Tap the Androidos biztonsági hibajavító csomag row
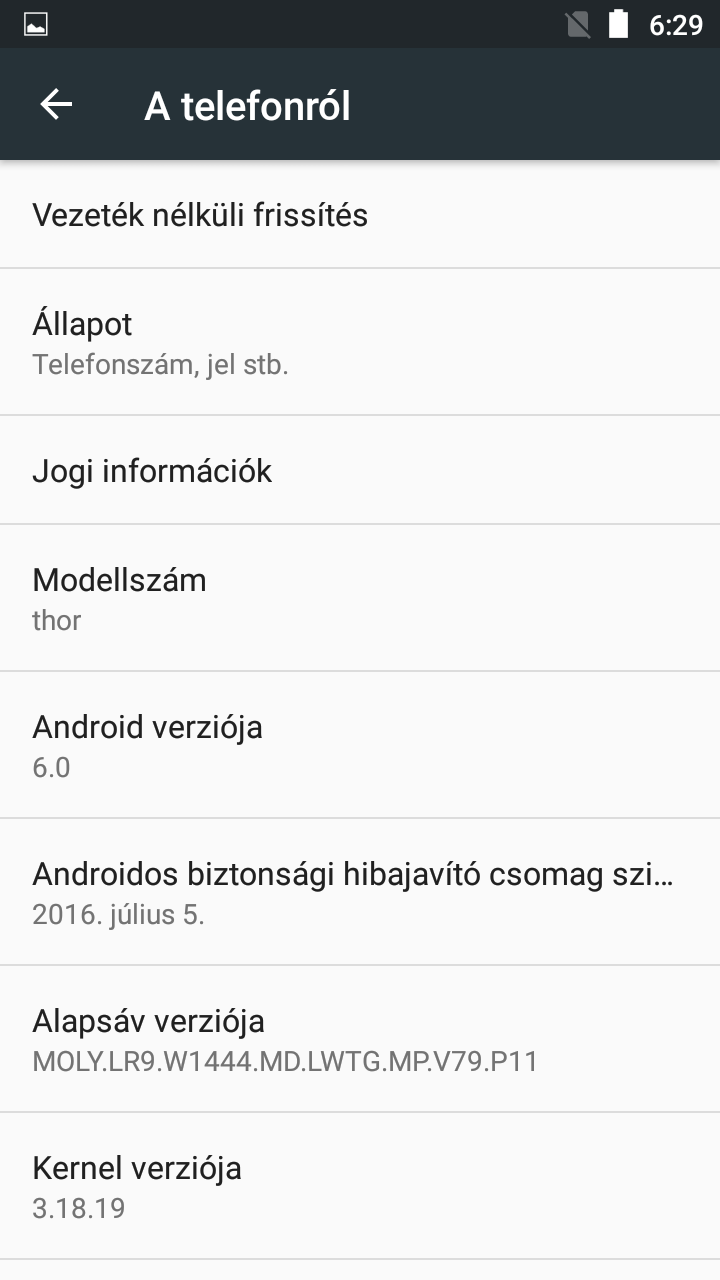This screenshot has width=720, height=1280. coord(360,892)
